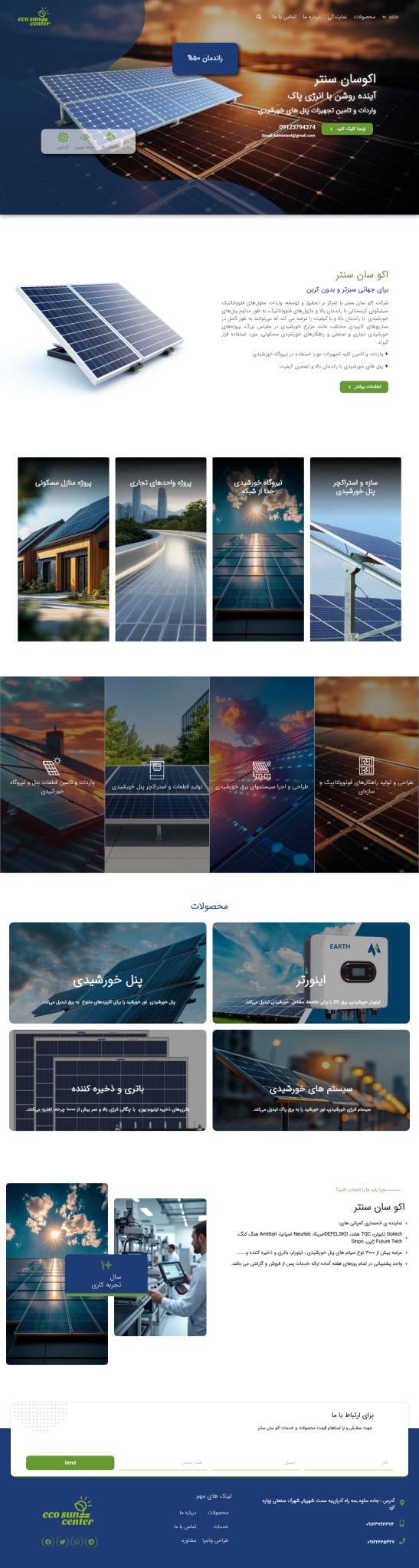Open the پنل خورشیدی product tile
419x1568 pixels.
point(108,972)
